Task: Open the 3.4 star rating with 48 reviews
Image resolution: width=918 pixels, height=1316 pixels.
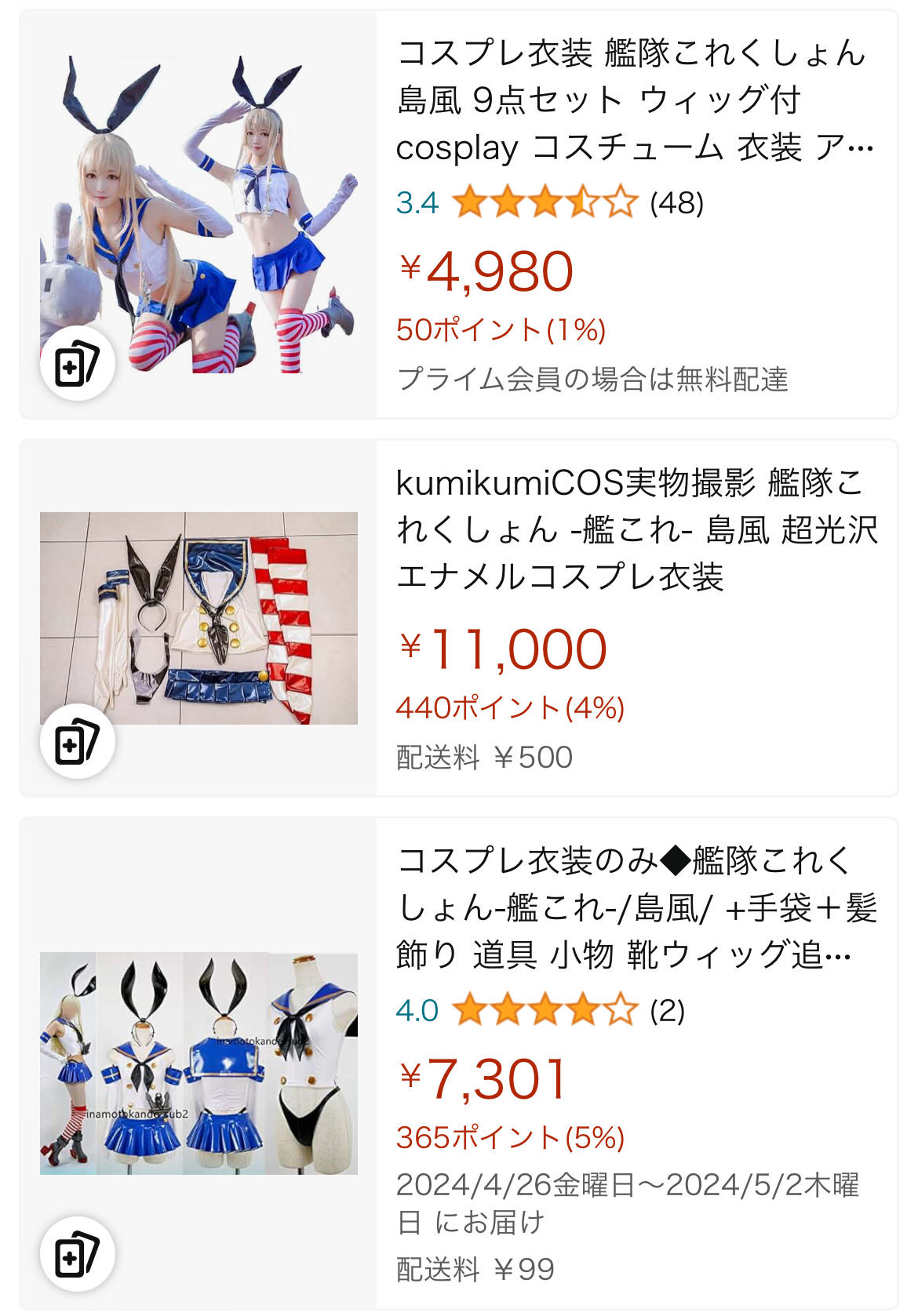Action: tap(549, 203)
